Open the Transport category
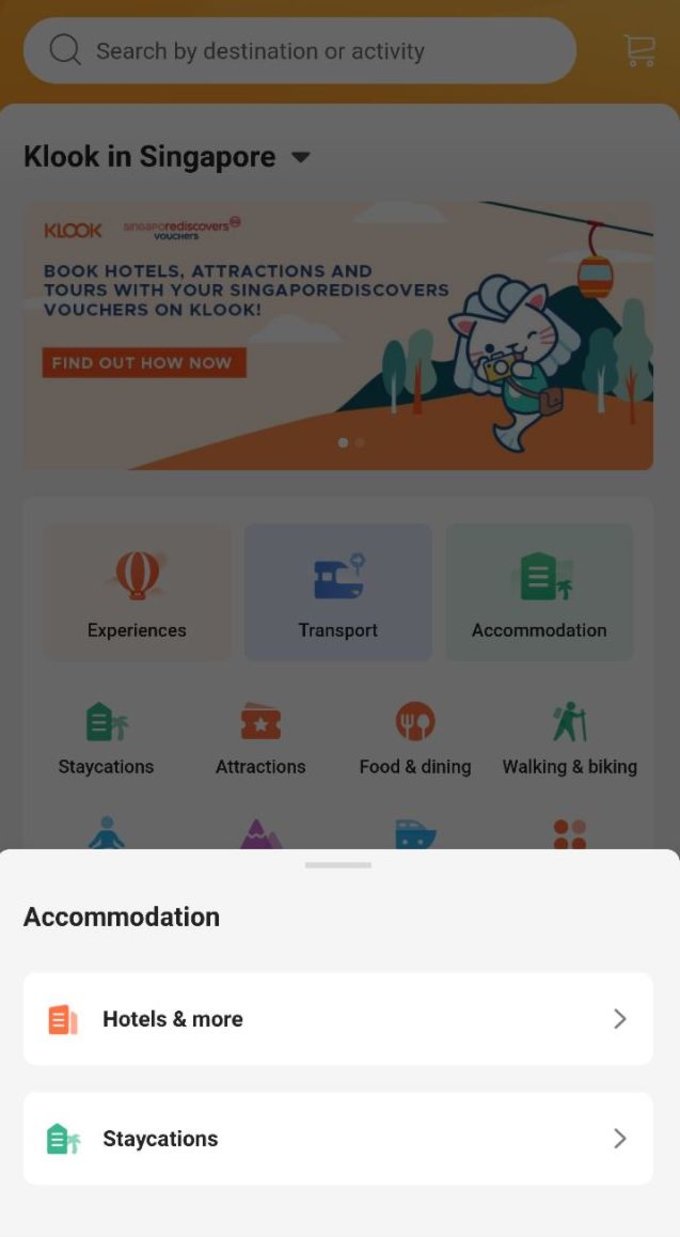680x1237 pixels. 338,592
